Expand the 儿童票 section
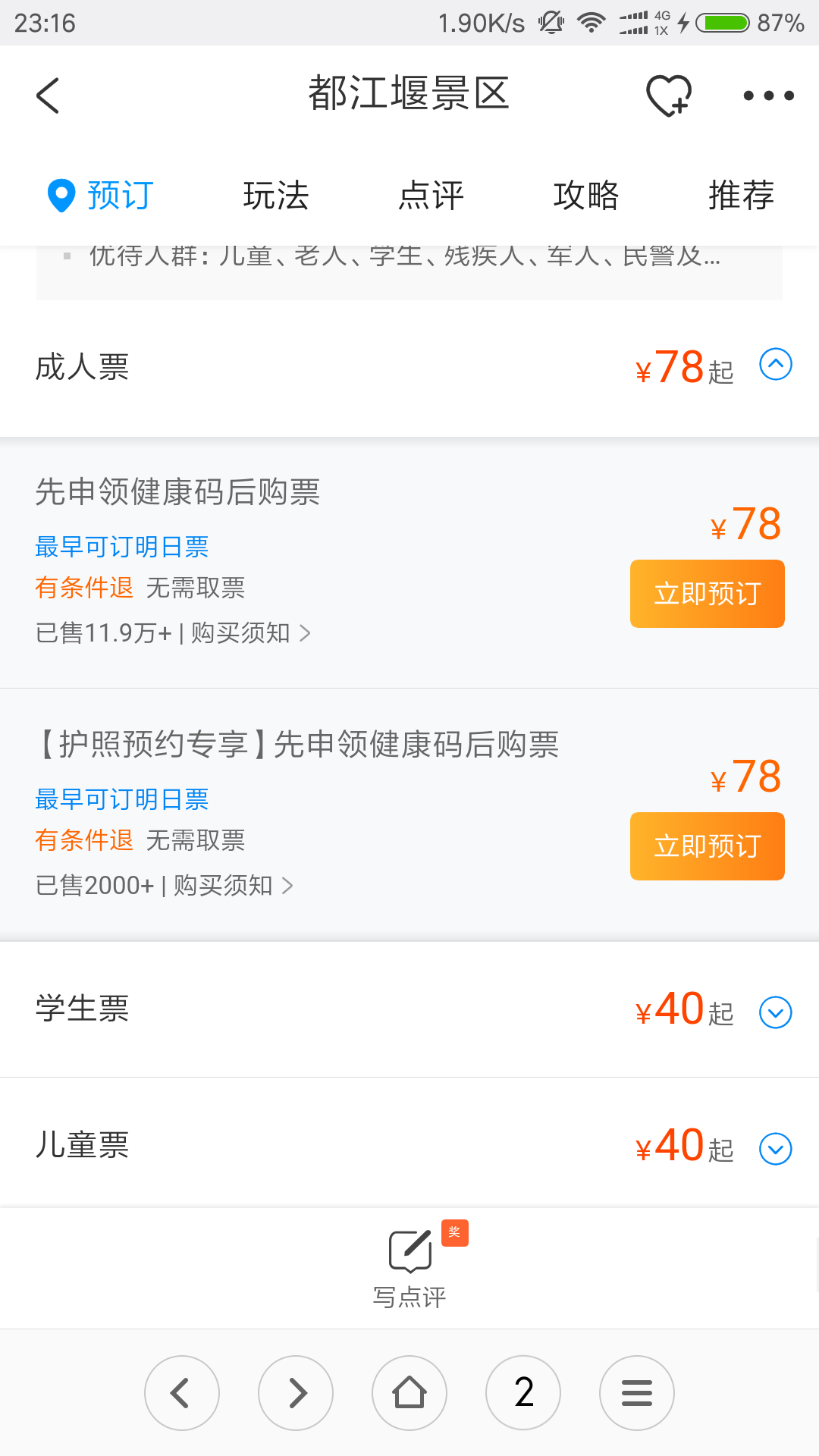Viewport: 819px width, 1456px height. click(x=776, y=1149)
